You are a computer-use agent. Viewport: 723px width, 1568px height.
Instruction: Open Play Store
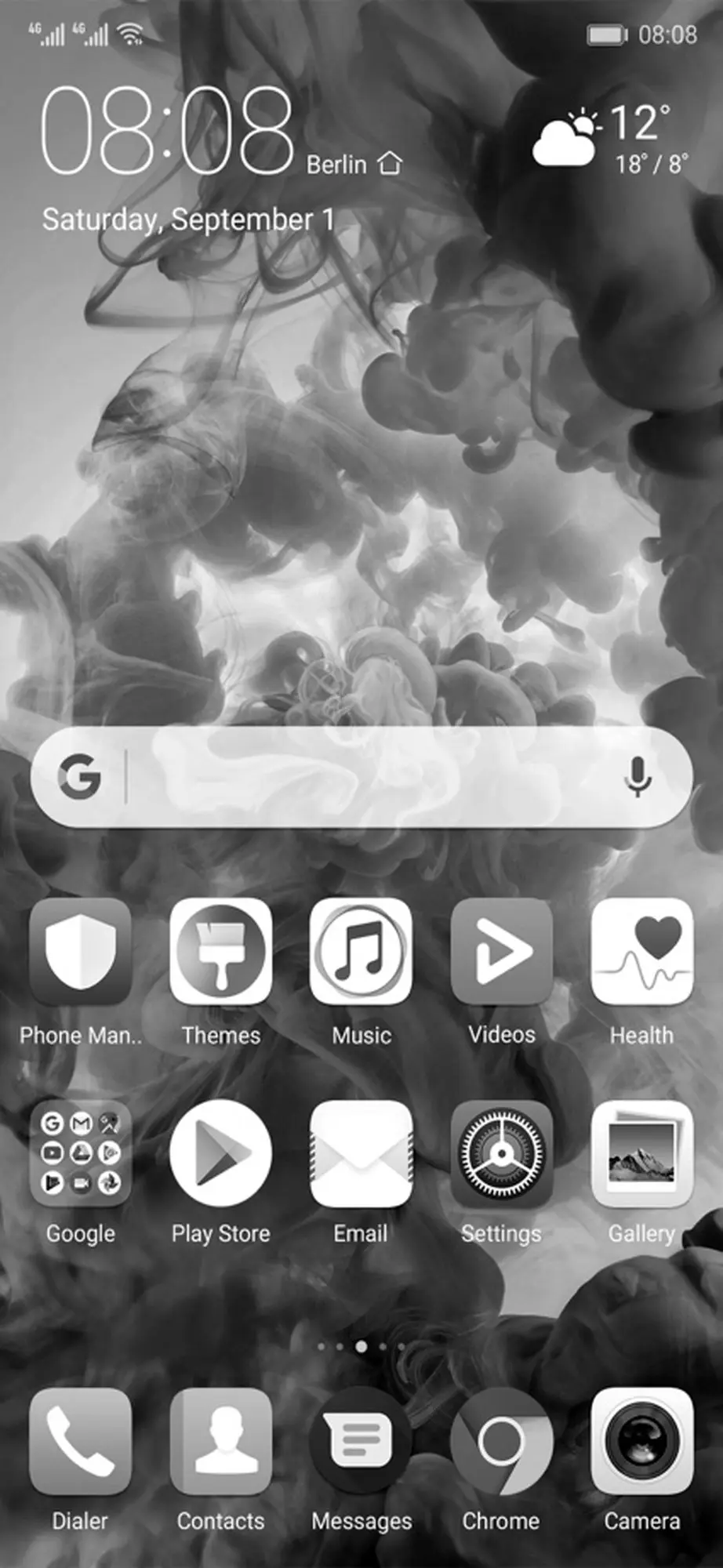pyautogui.click(x=221, y=1152)
